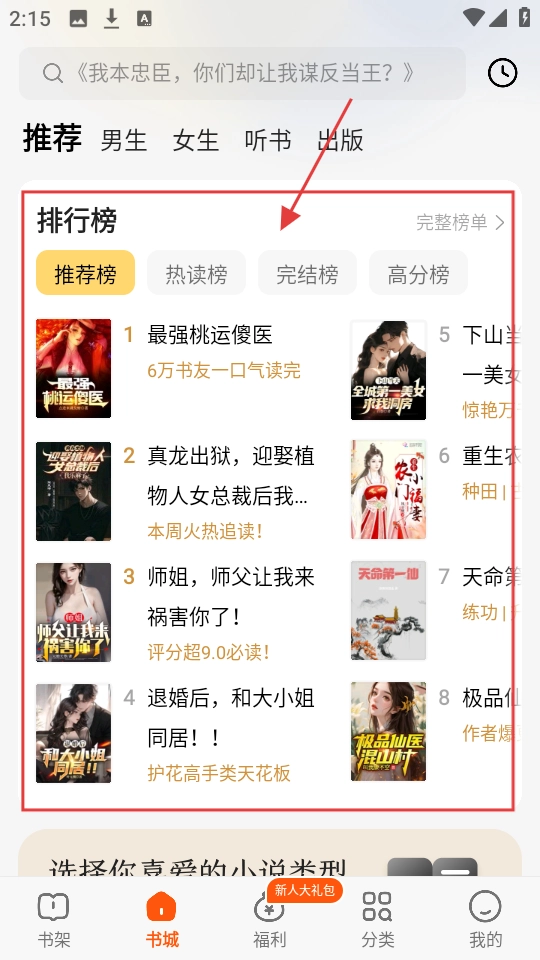Viewport: 540px width, 960px height.
Task: Switch to the 出版 tab
Action: coord(340,140)
